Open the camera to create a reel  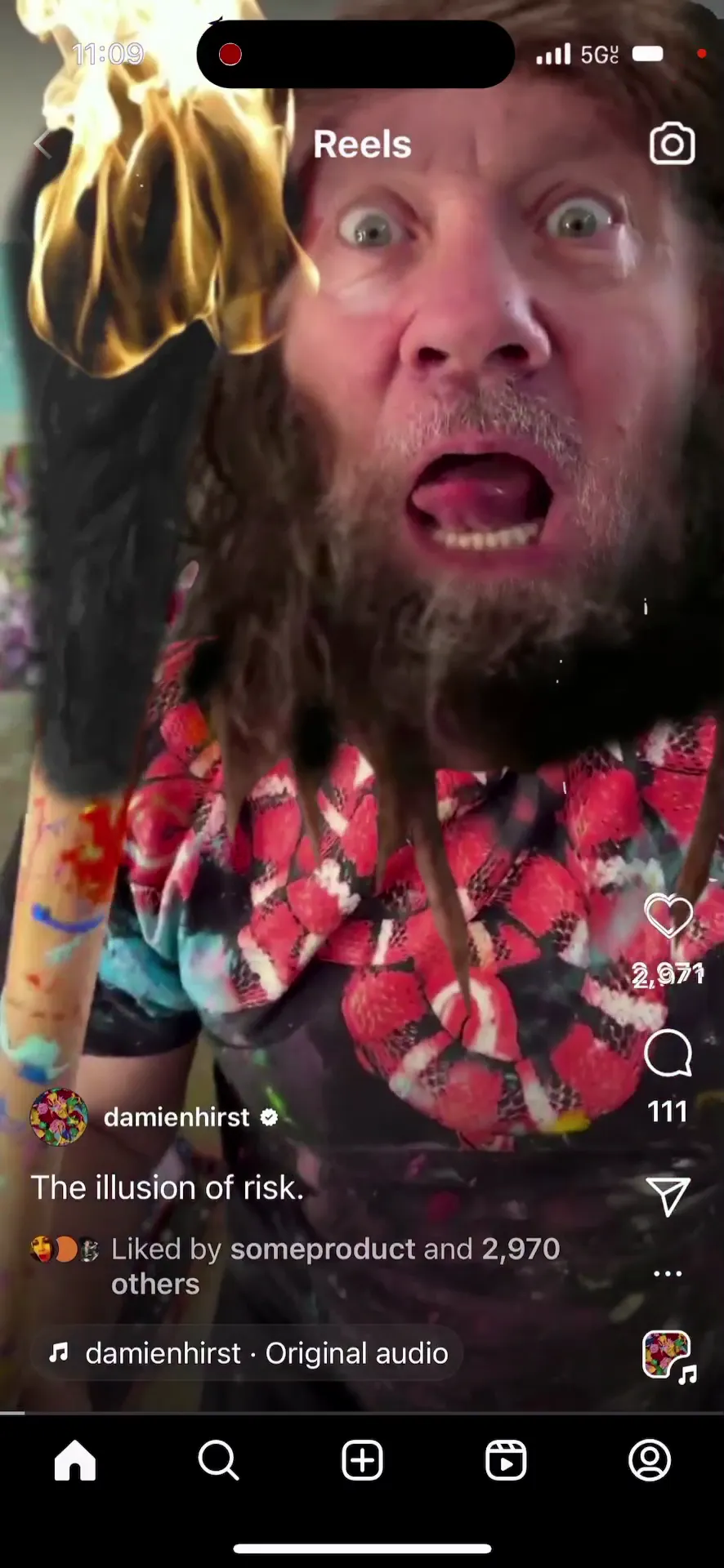672,145
